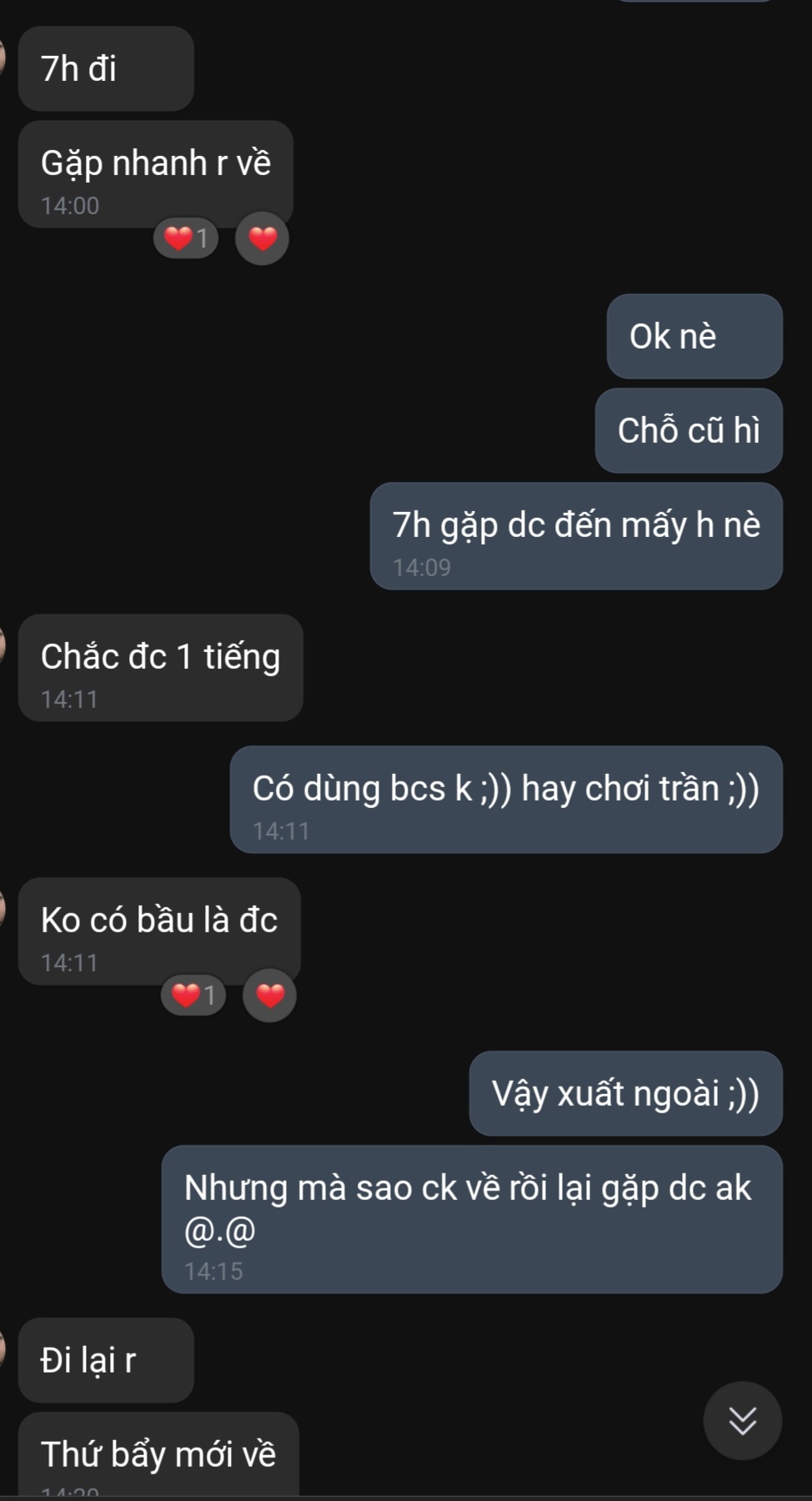Image resolution: width=812 pixels, height=1501 pixels.
Task: View reaction count on "Gặp nhanh r về"
Action: [x=186, y=239]
